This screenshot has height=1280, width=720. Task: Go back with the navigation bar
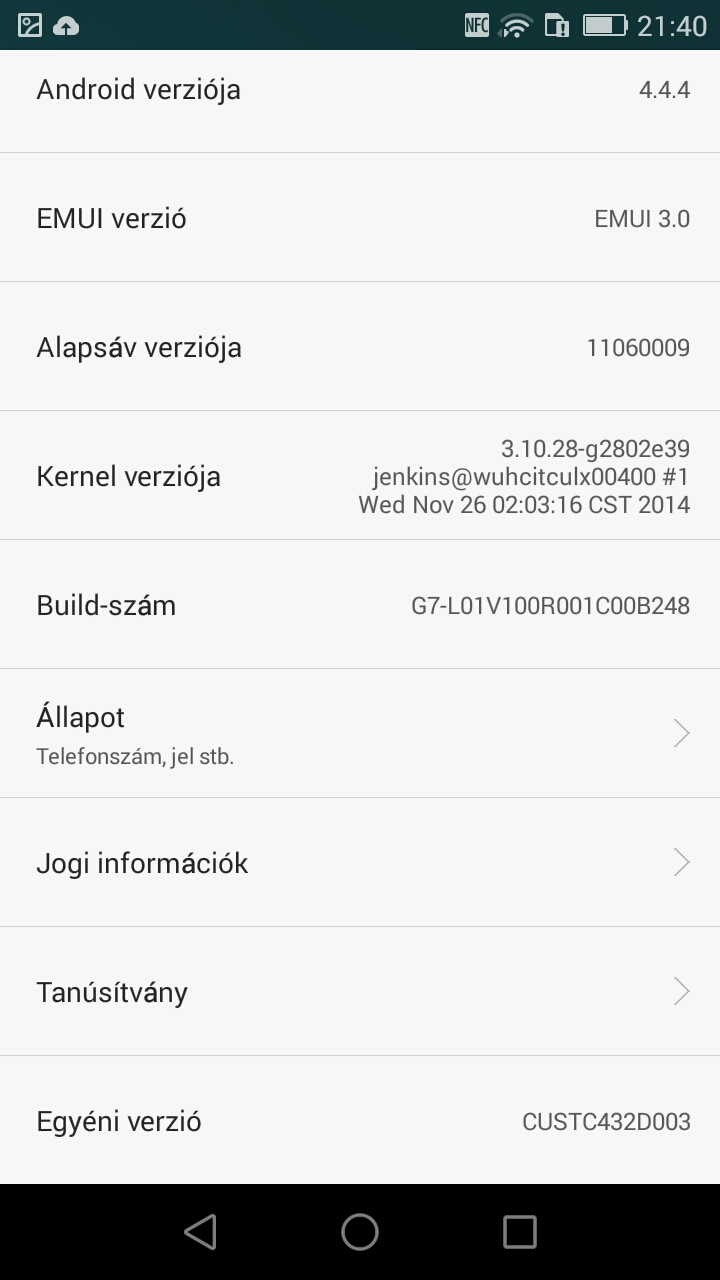[201, 1232]
